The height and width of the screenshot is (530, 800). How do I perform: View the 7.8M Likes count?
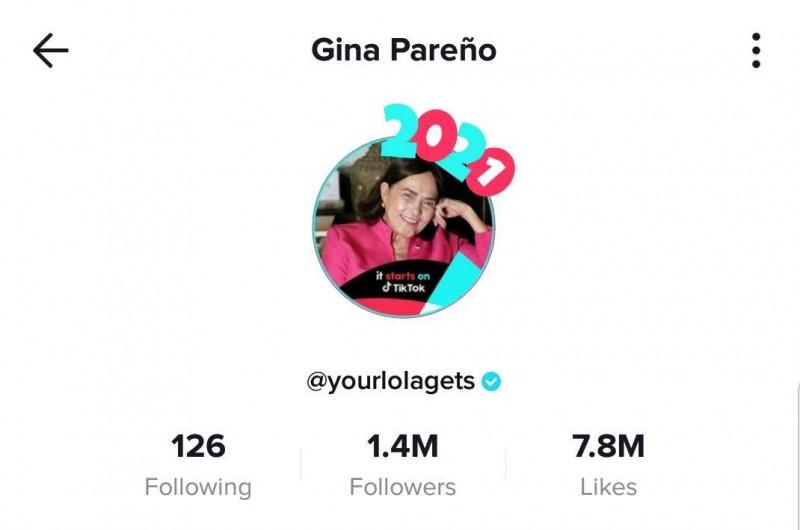pos(608,465)
